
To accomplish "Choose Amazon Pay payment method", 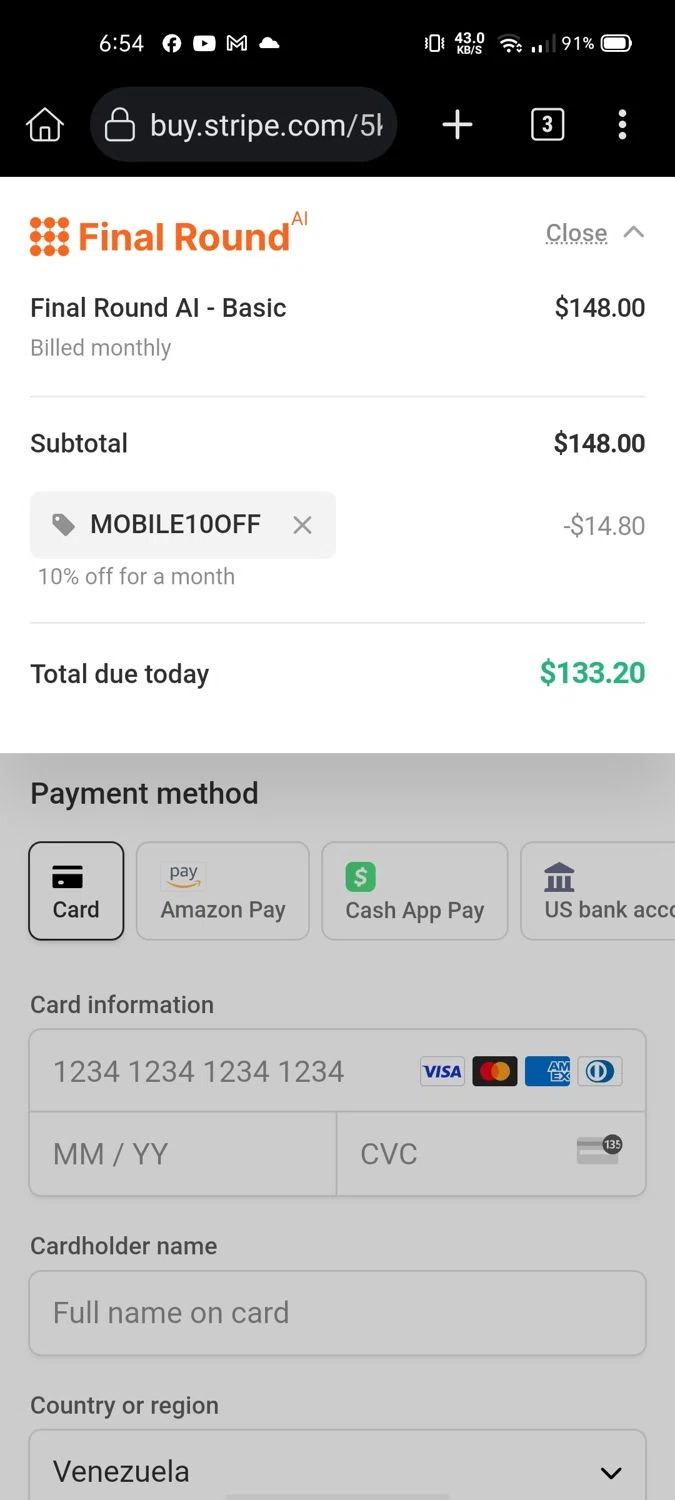I will coord(223,891).
